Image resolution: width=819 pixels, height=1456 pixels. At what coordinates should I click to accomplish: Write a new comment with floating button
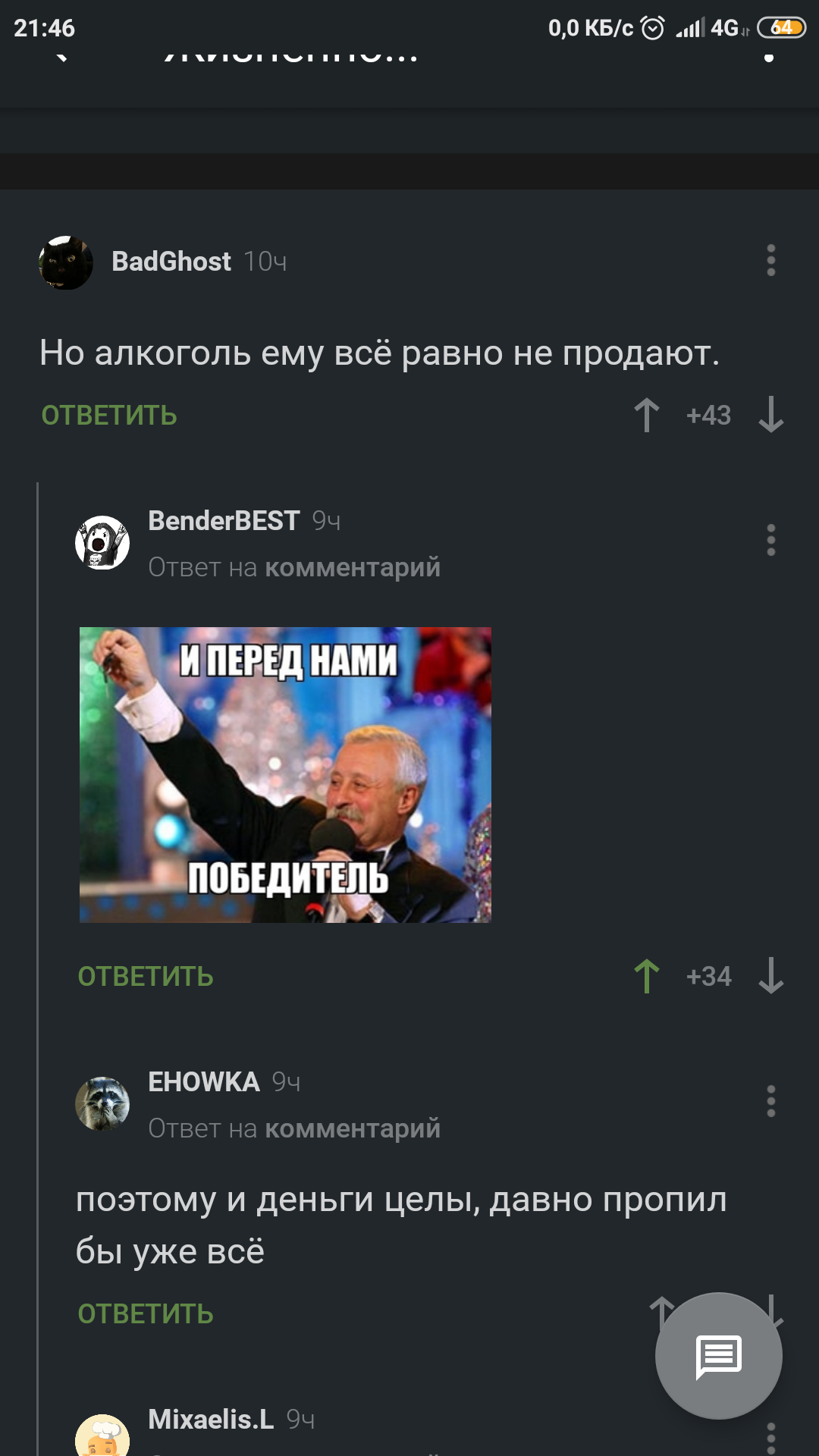point(718,1356)
